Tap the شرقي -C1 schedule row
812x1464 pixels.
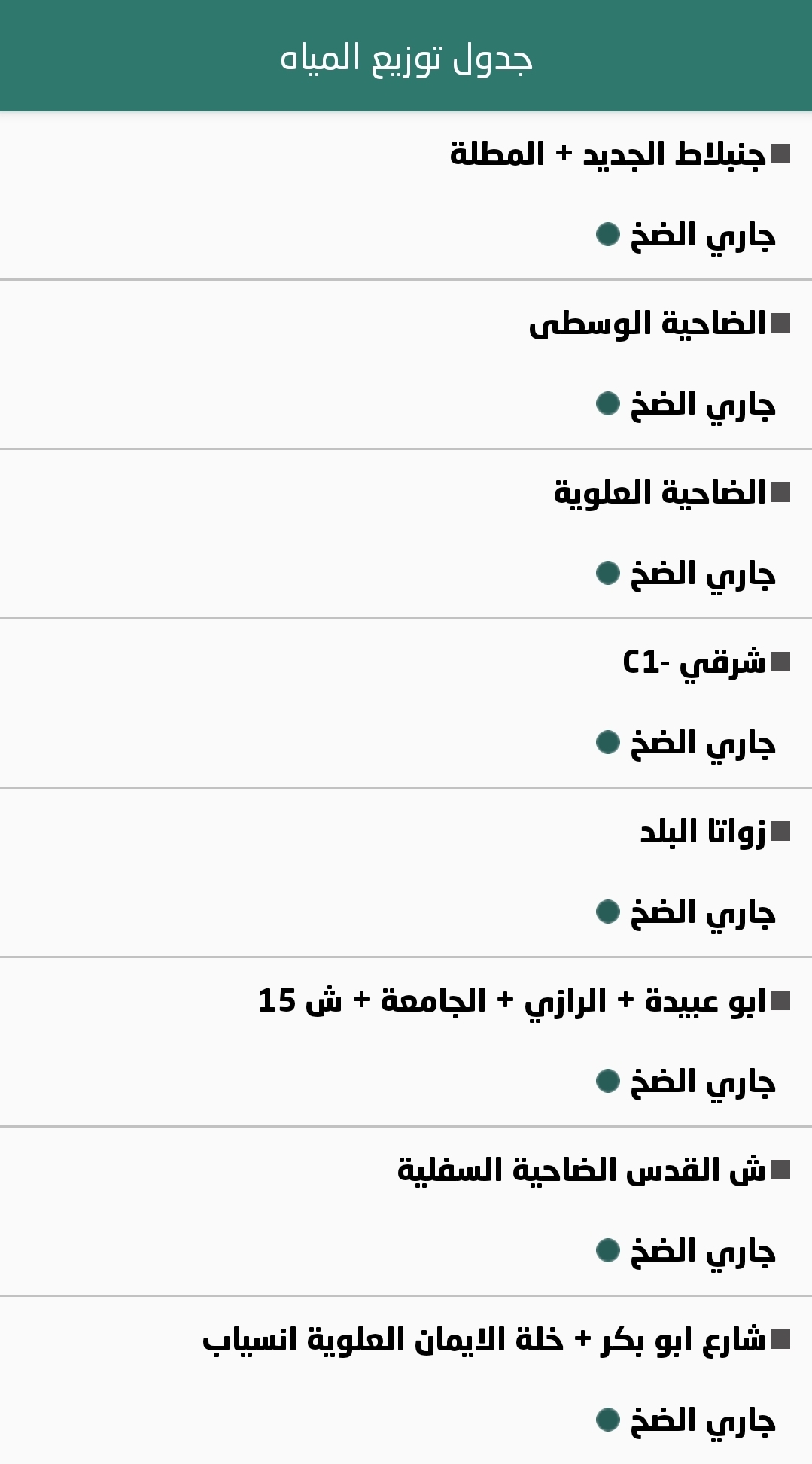[694, 663]
